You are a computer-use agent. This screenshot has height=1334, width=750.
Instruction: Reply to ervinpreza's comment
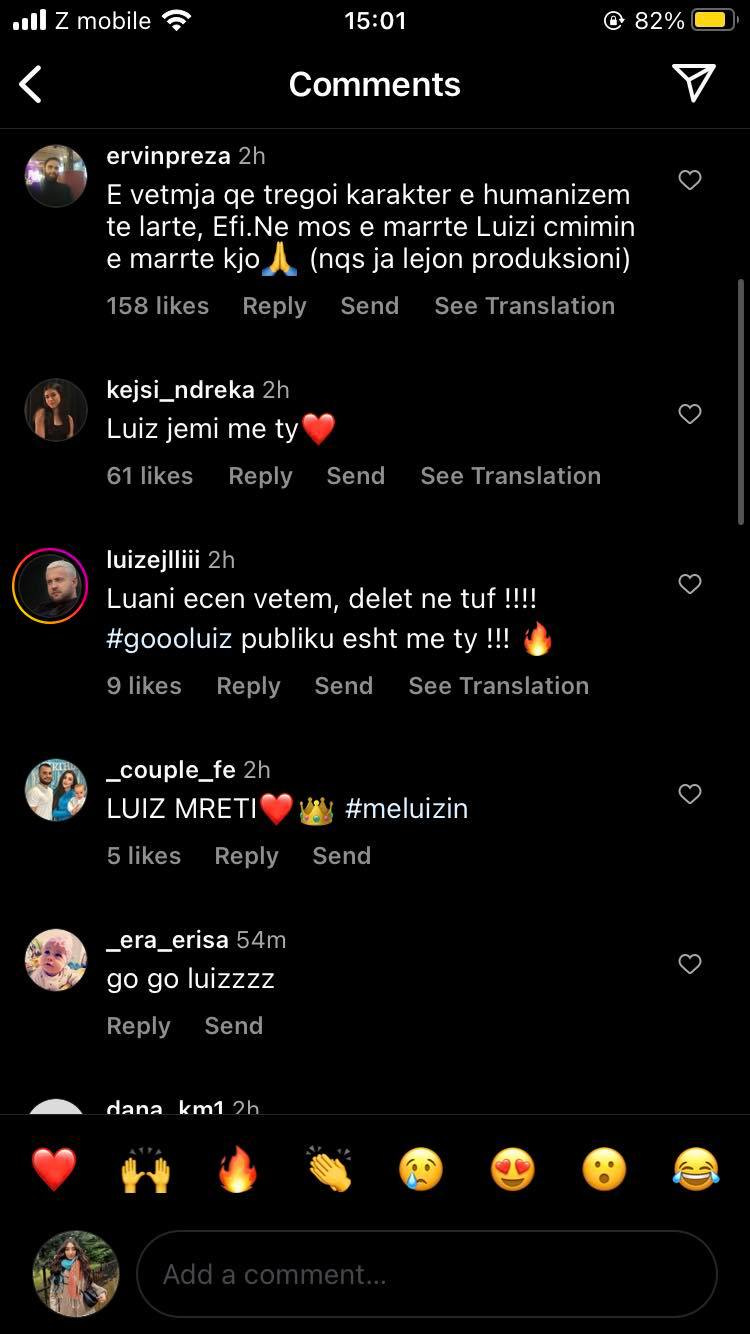[x=274, y=306]
